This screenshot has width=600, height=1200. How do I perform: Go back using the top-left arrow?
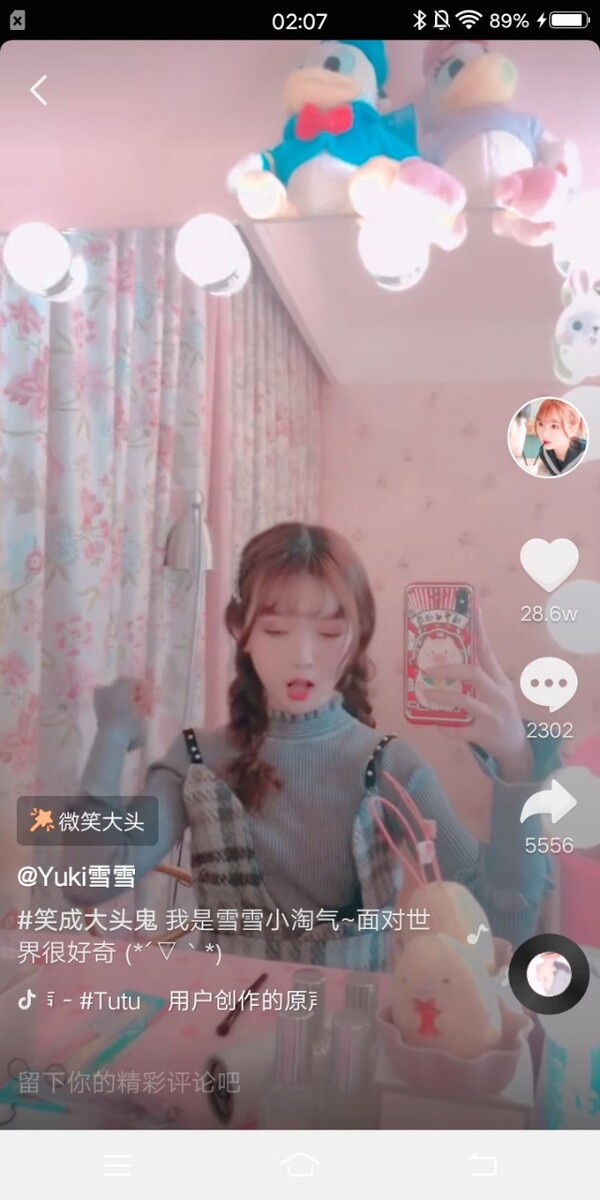click(x=38, y=90)
